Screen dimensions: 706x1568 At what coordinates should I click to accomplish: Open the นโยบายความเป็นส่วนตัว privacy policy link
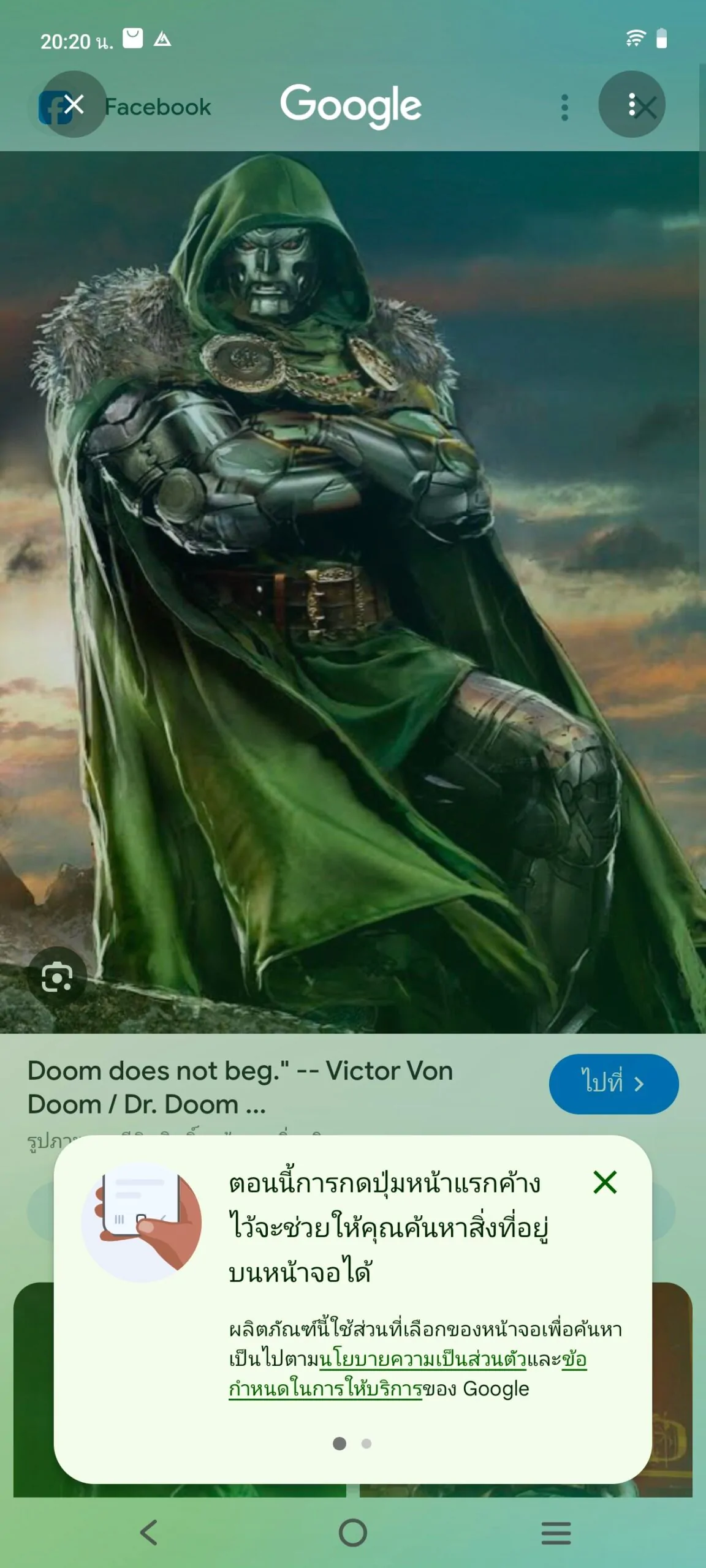pos(423,1359)
